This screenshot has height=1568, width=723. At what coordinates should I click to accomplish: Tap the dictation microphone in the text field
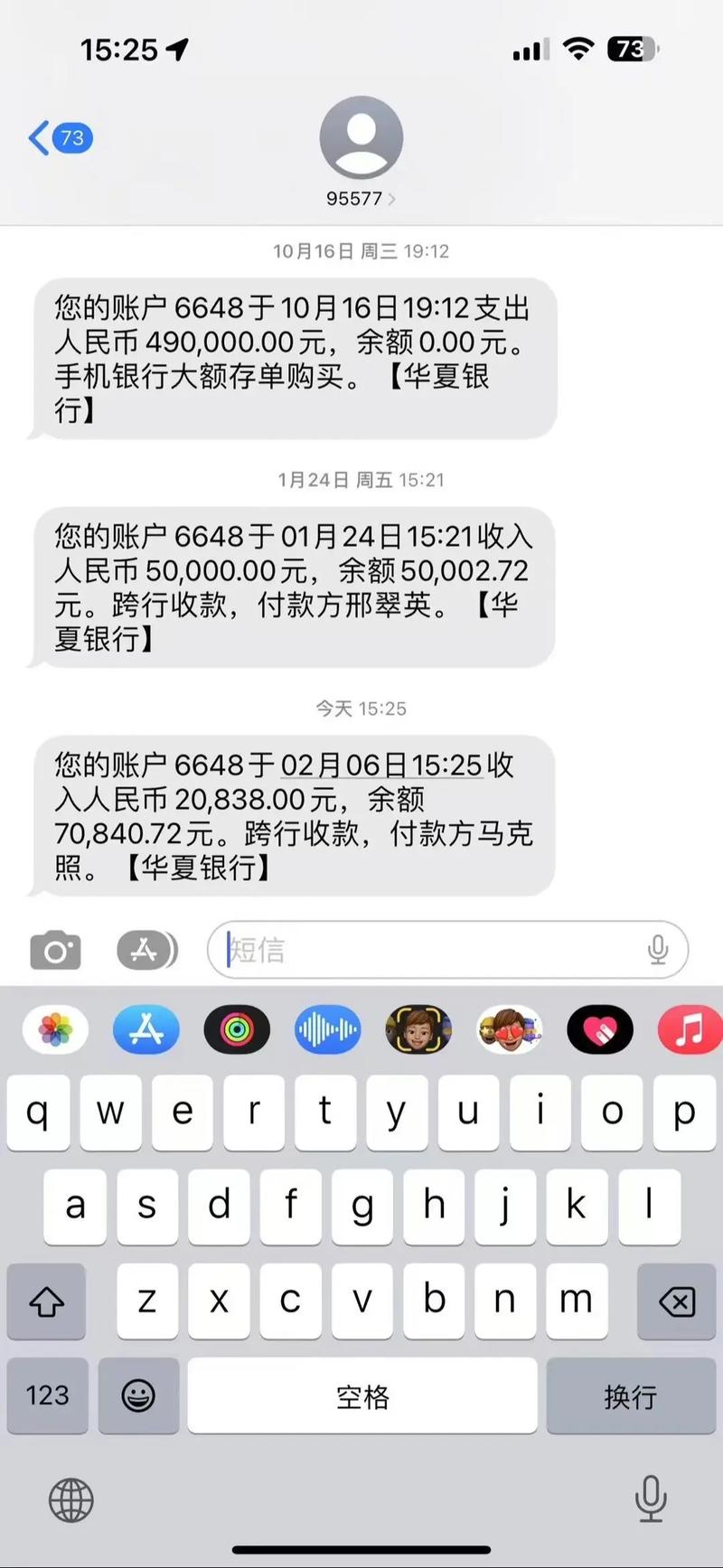659,949
